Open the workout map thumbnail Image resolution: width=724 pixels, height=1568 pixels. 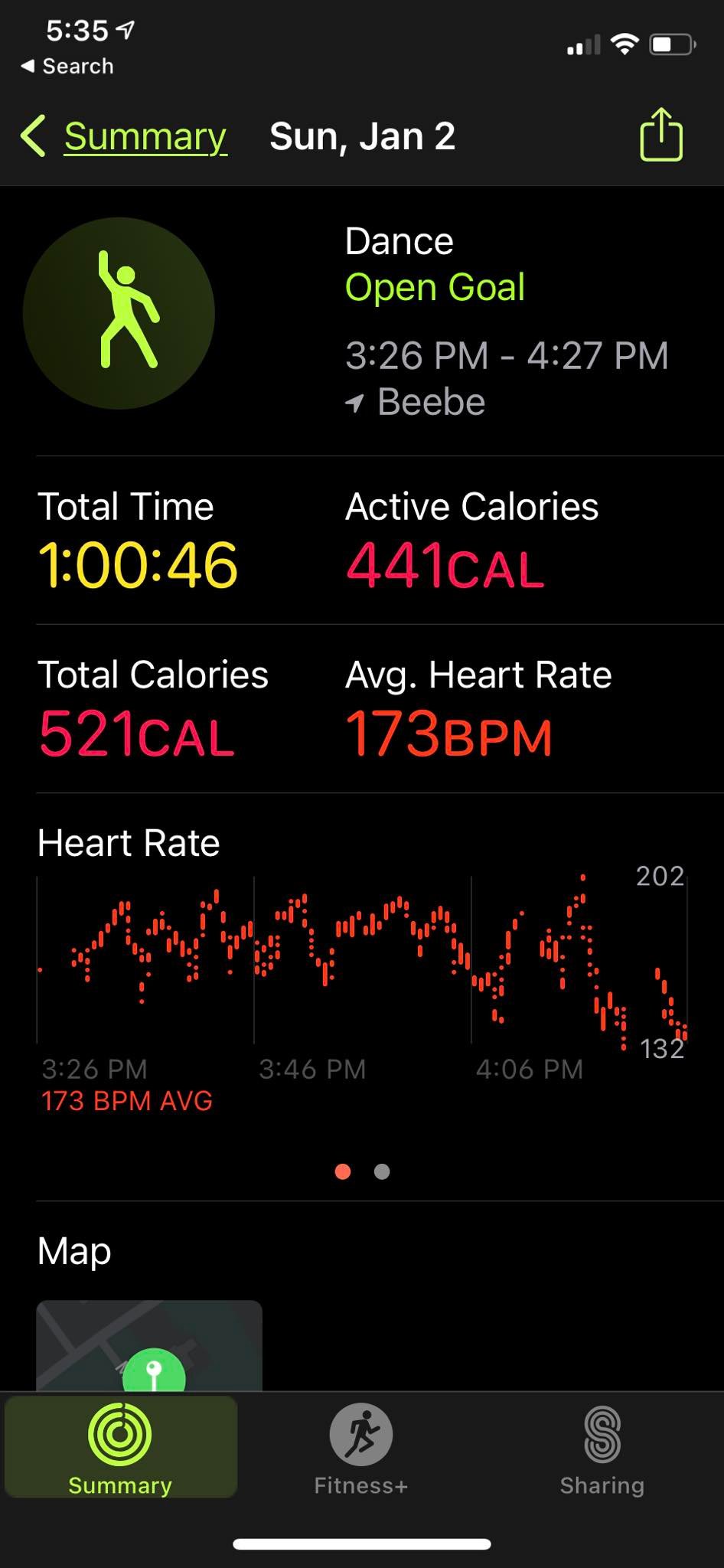click(x=149, y=1345)
